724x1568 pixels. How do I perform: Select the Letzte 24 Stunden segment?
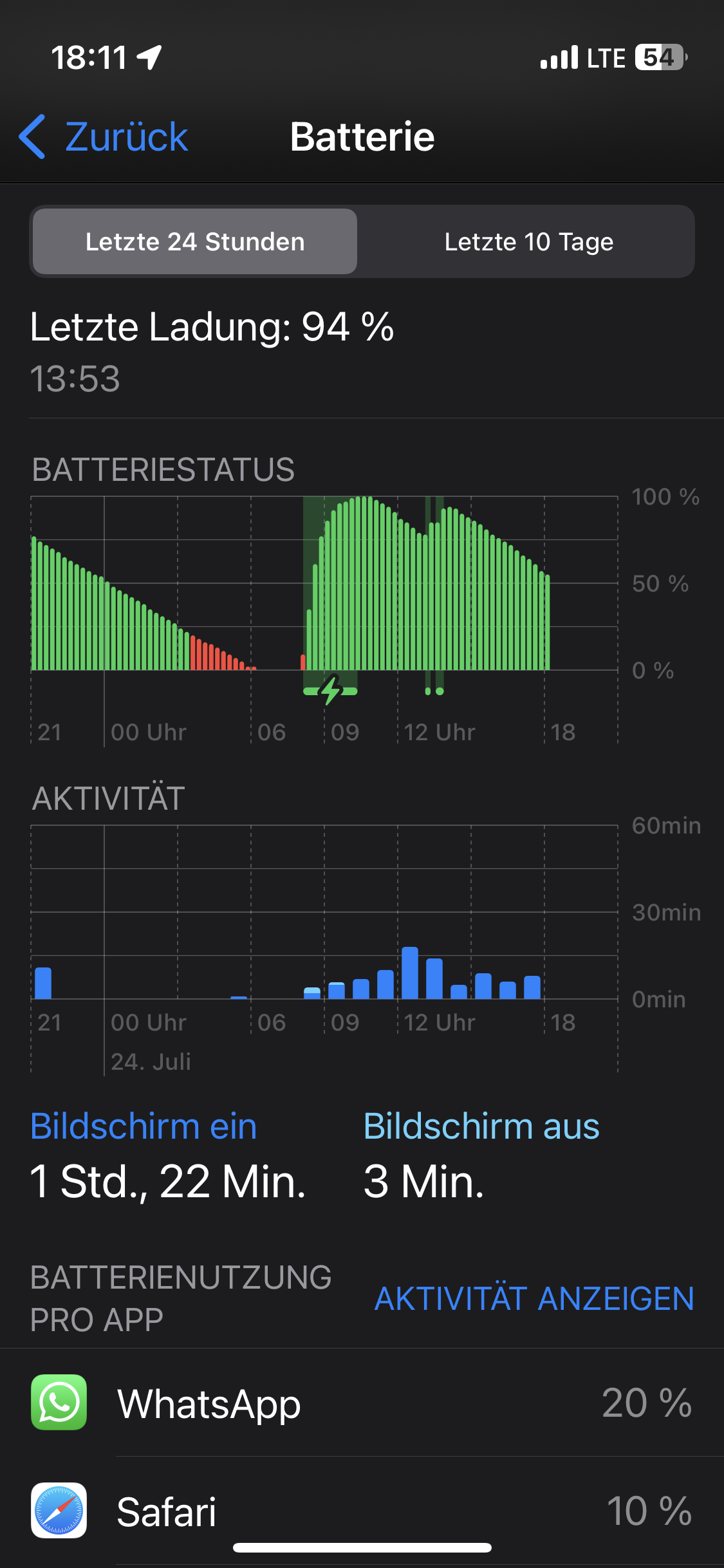195,242
